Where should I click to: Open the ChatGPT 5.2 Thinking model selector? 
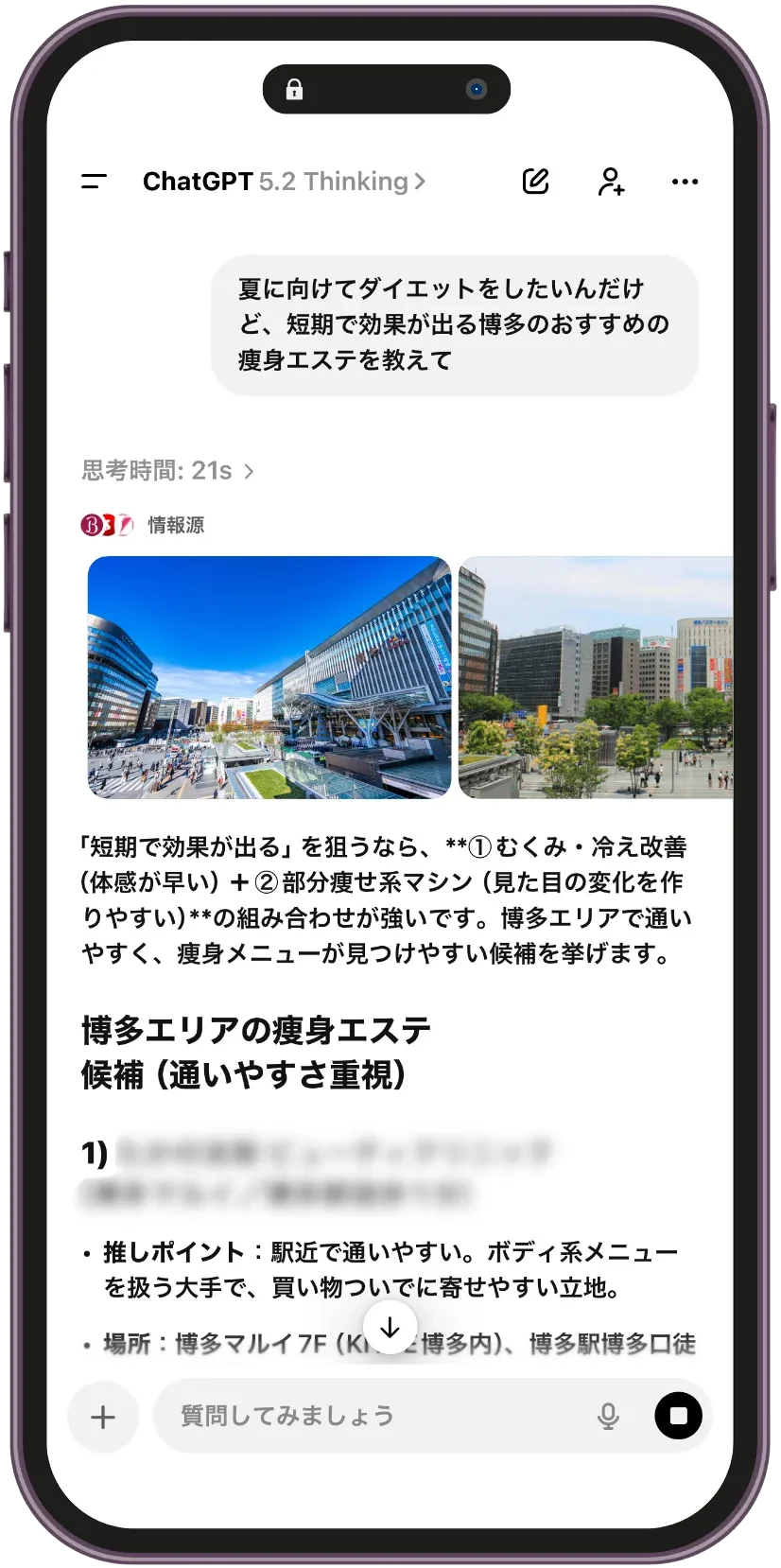(284, 182)
